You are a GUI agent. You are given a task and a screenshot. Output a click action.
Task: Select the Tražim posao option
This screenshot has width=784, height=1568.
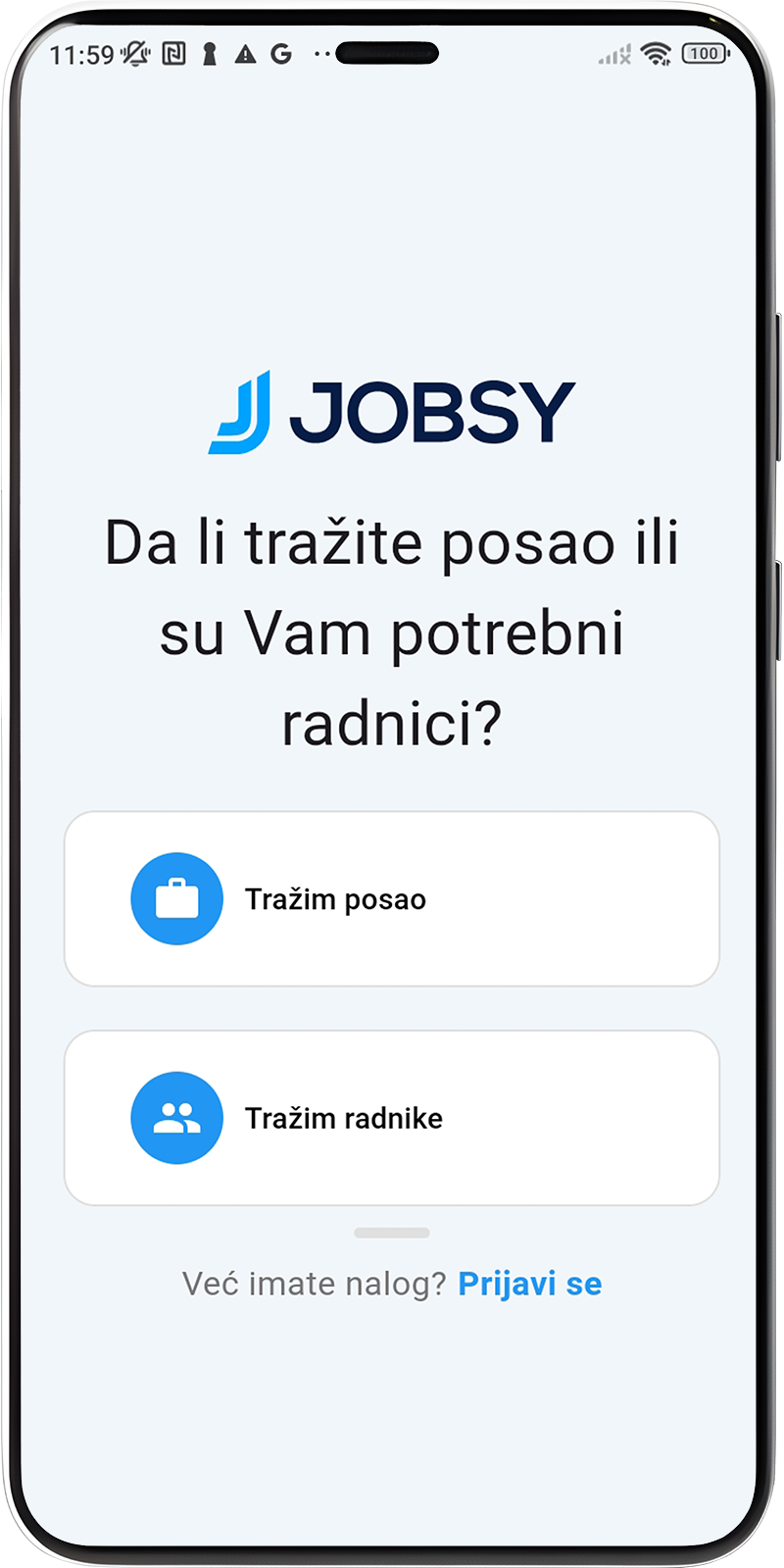tap(391, 898)
